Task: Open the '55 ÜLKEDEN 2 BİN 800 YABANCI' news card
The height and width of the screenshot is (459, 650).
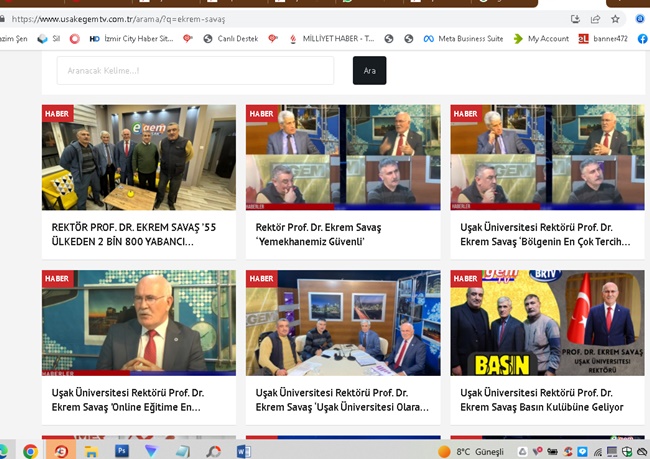Action: click(x=138, y=234)
